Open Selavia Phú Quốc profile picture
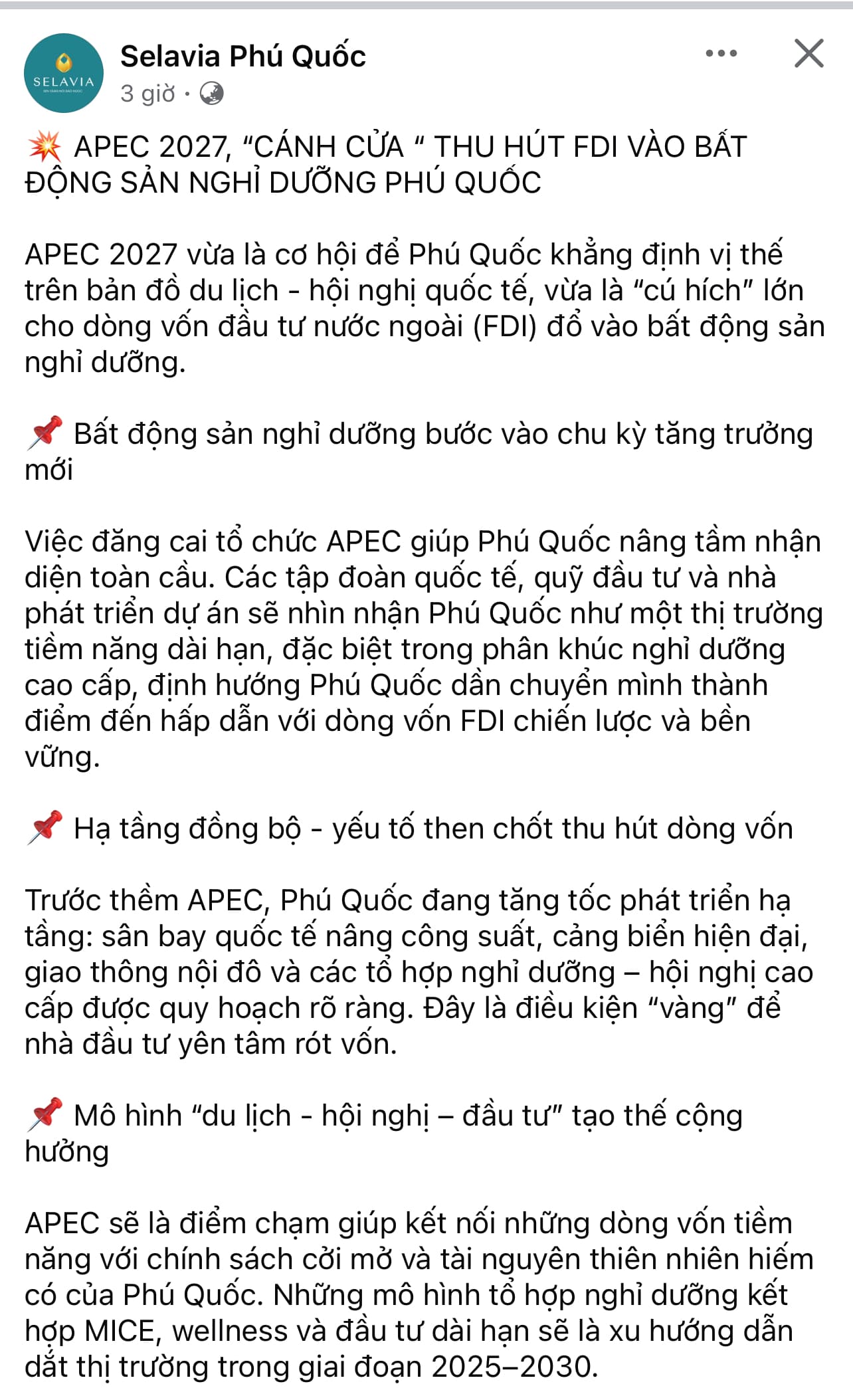 (x=64, y=73)
